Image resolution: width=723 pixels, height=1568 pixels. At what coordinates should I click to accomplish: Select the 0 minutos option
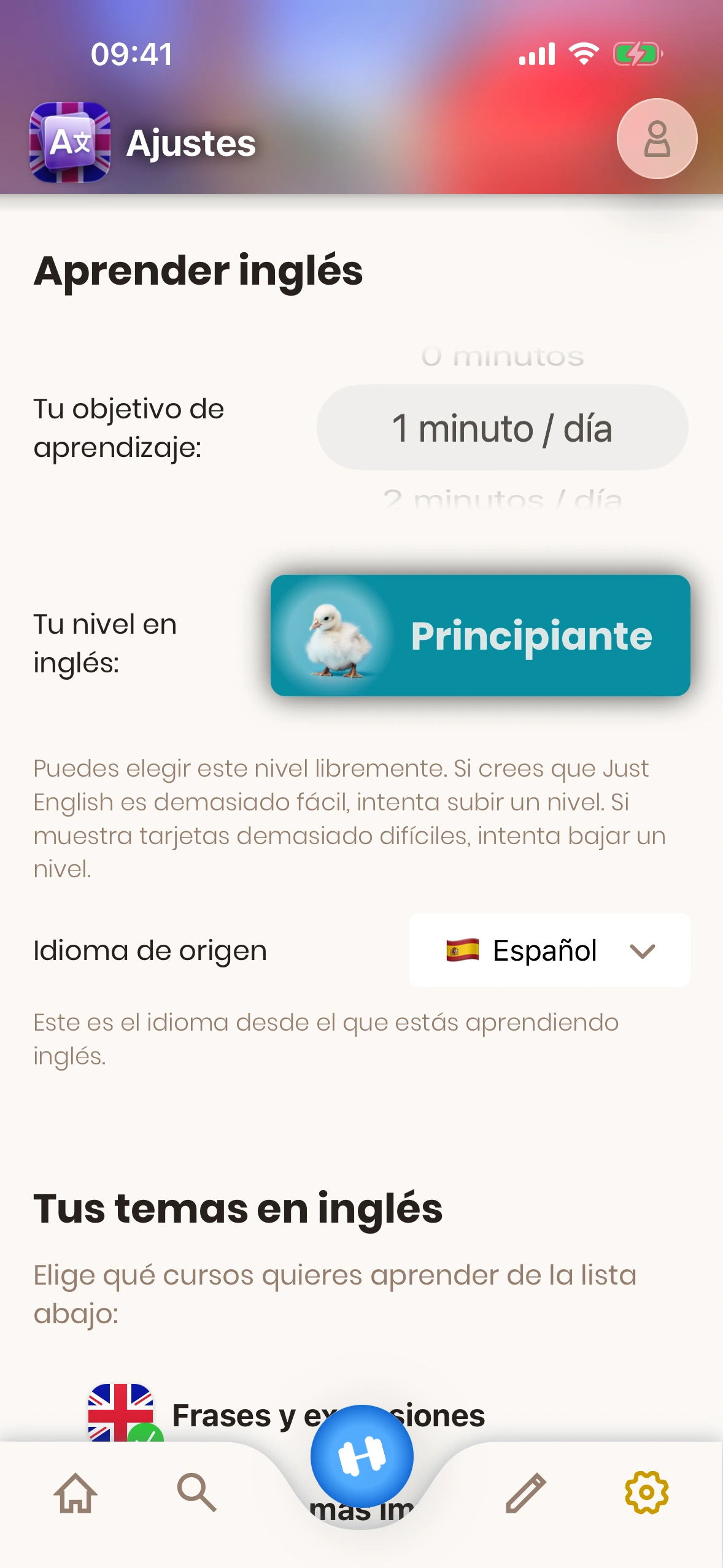tap(502, 356)
